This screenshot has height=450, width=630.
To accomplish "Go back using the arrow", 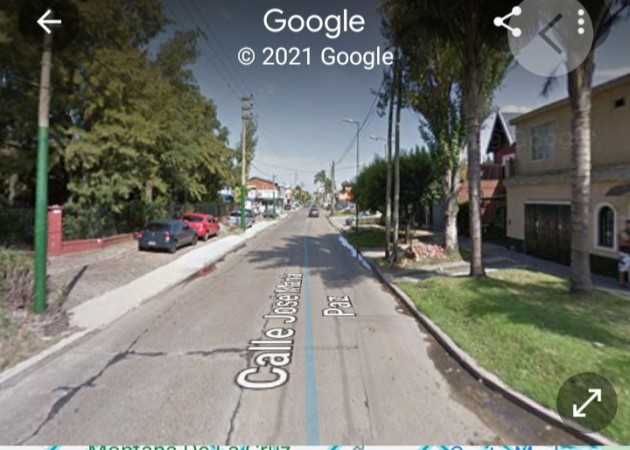I will [48, 22].
